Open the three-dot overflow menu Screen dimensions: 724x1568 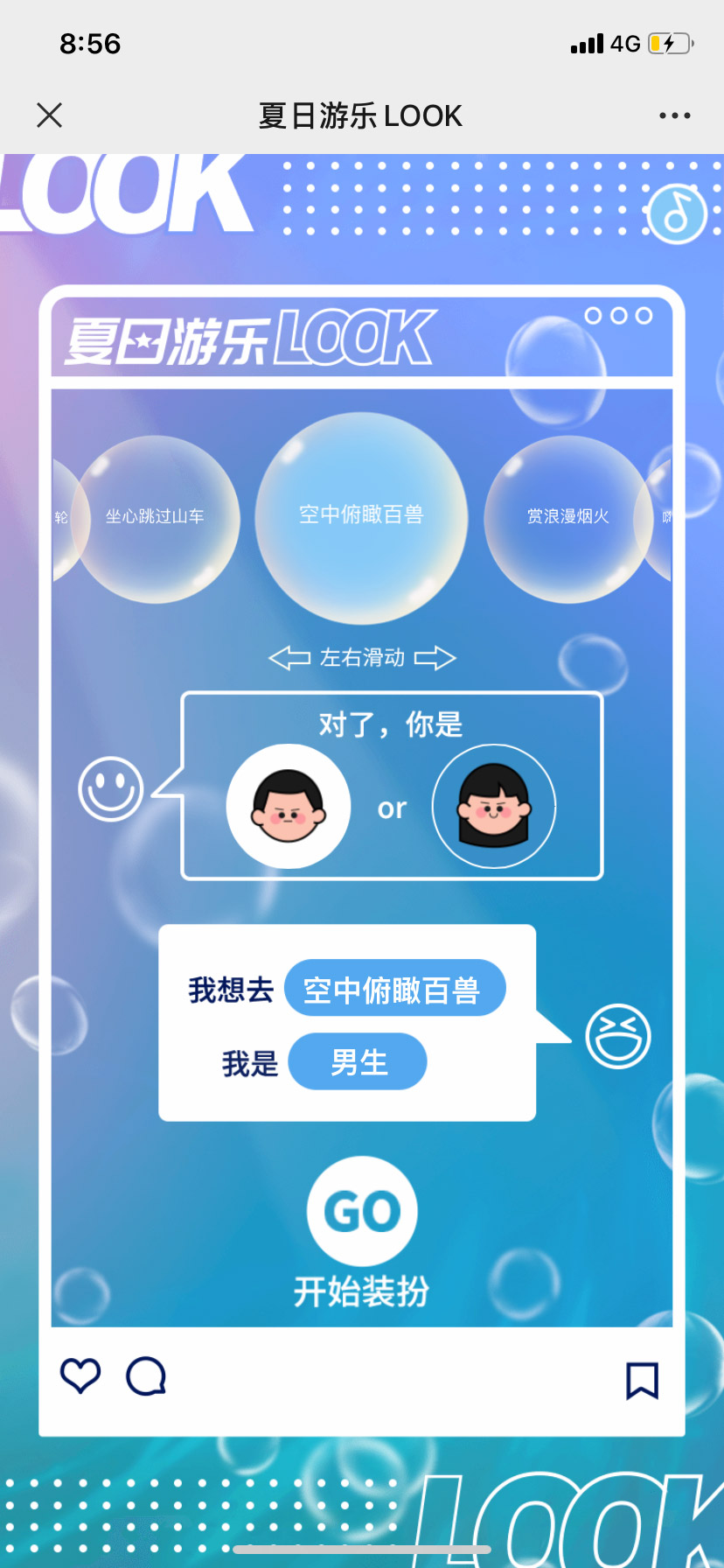(674, 115)
